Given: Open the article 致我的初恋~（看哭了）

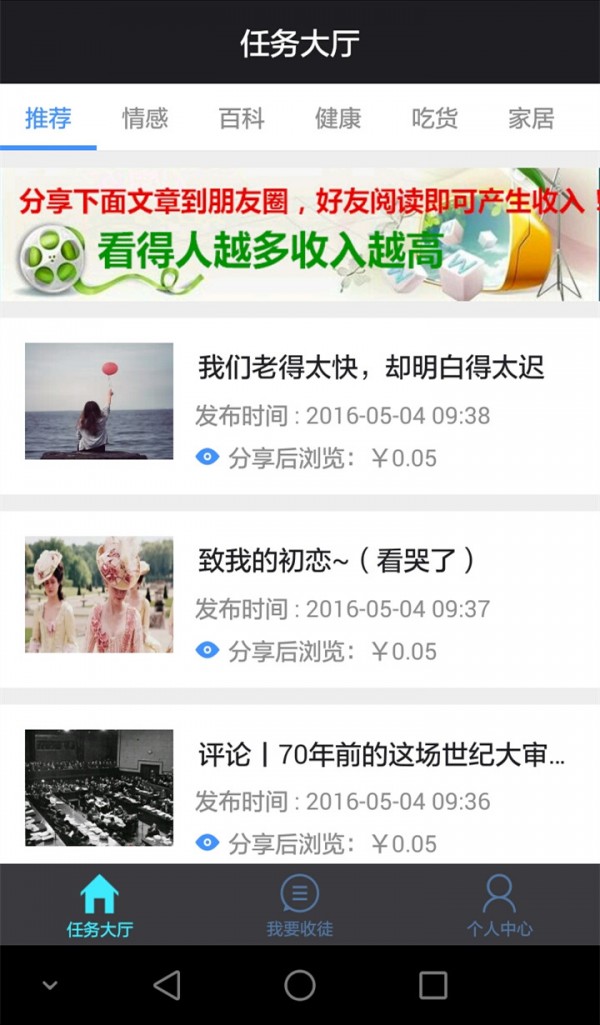Looking at the screenshot, I should tap(336, 561).
